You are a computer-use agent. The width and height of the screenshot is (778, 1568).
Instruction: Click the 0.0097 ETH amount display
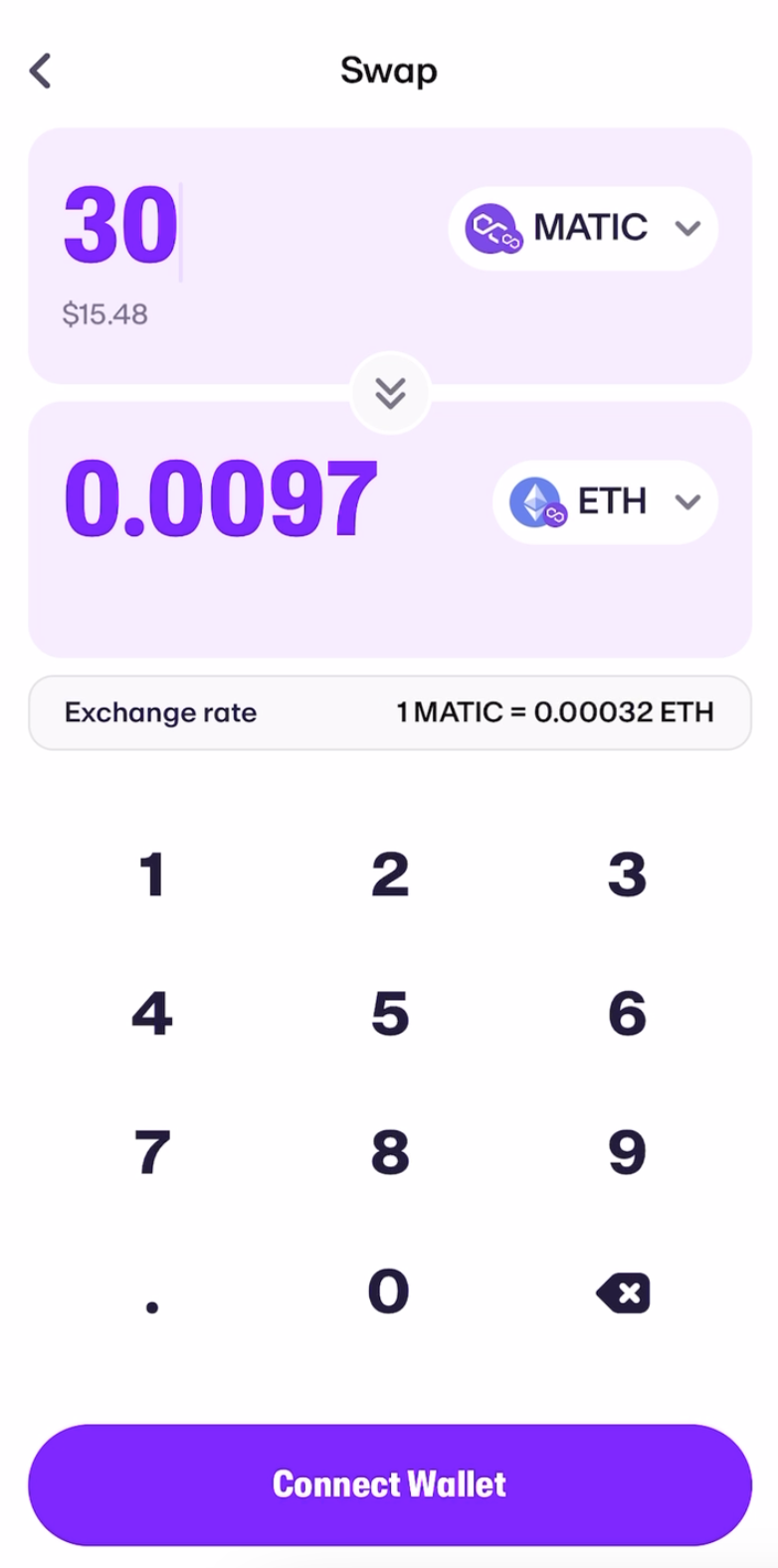[220, 501]
